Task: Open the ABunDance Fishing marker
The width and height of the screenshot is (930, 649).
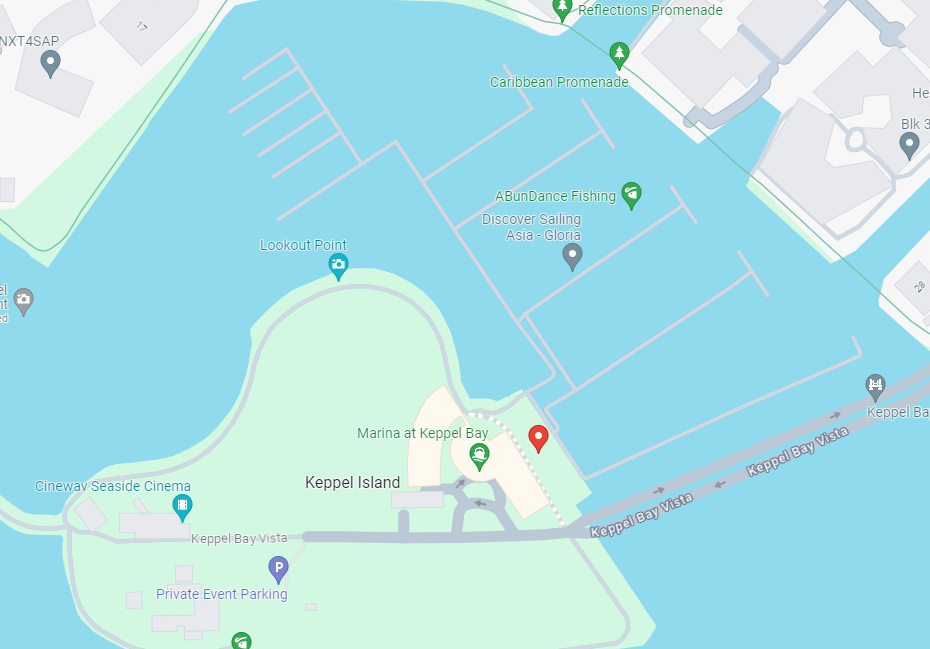Action: 631,194
